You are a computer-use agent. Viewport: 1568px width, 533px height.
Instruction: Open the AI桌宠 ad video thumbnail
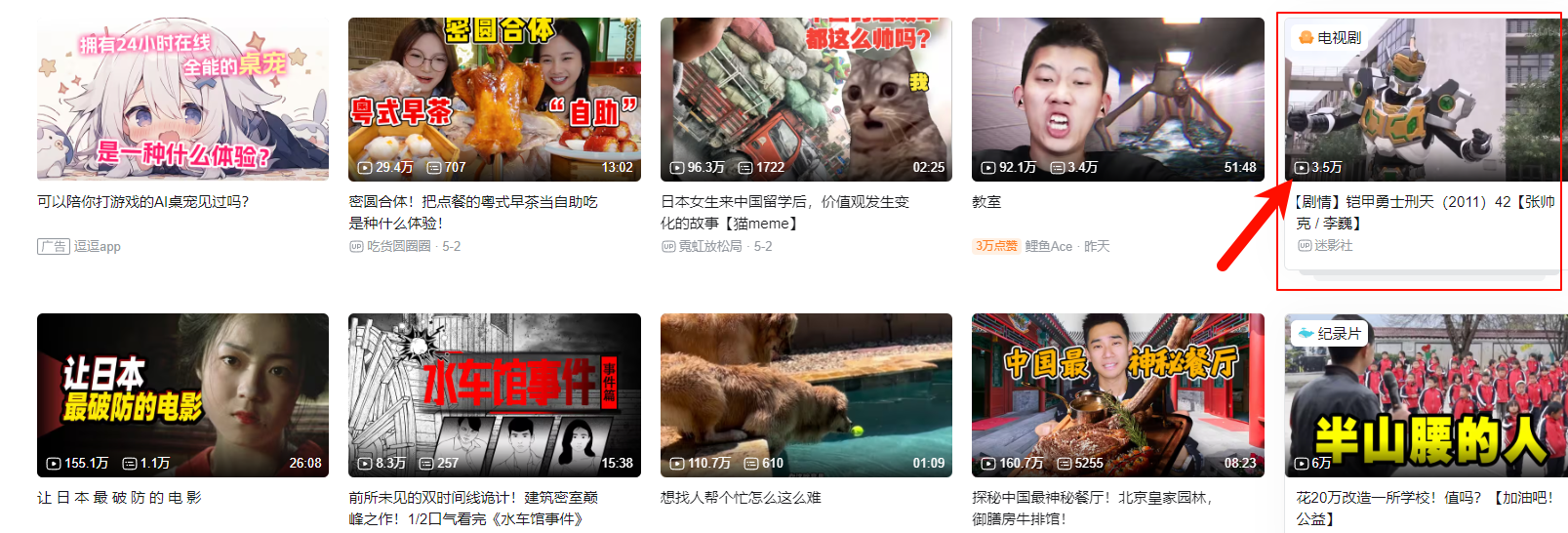[x=182, y=99]
